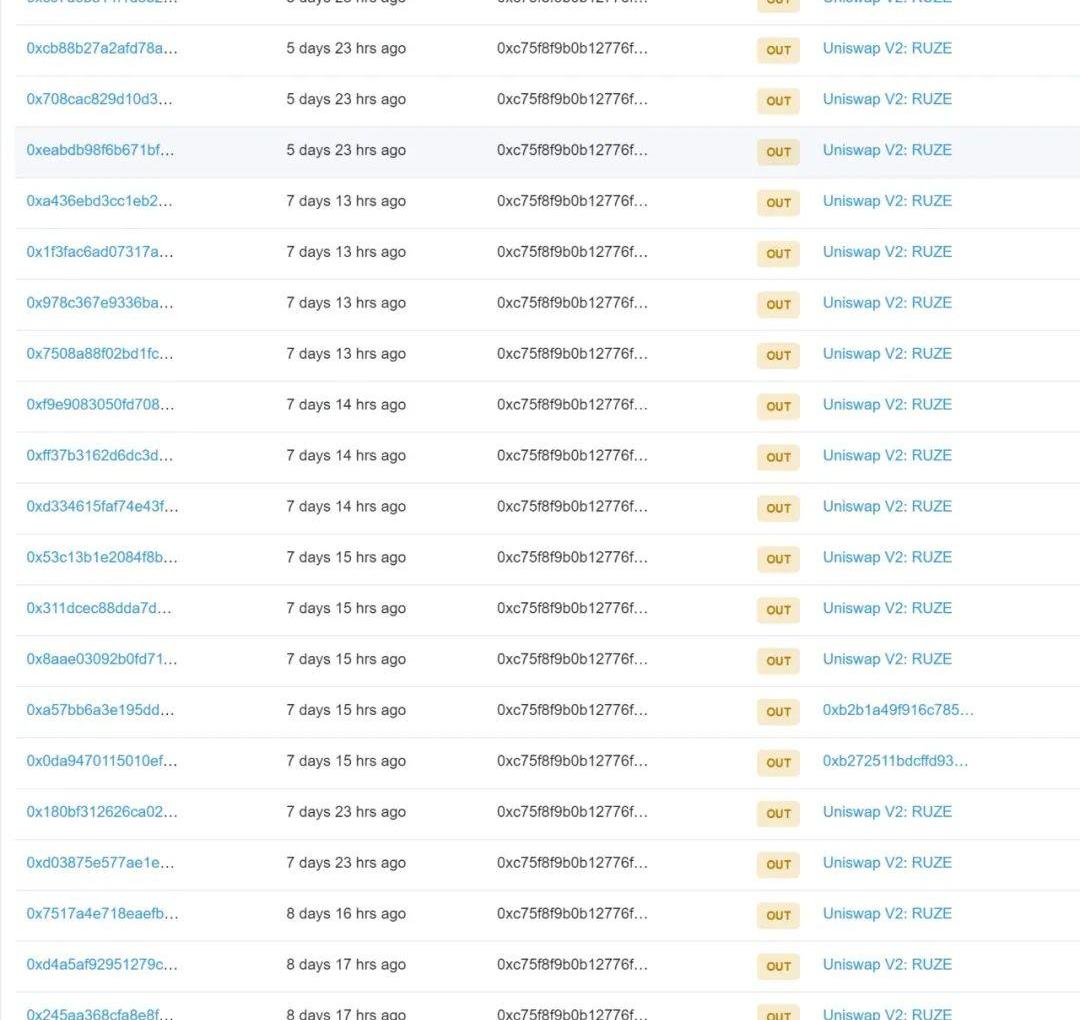Open transaction 0x1f3fac6ad07317a…
The height and width of the screenshot is (1020, 1080).
100,252
